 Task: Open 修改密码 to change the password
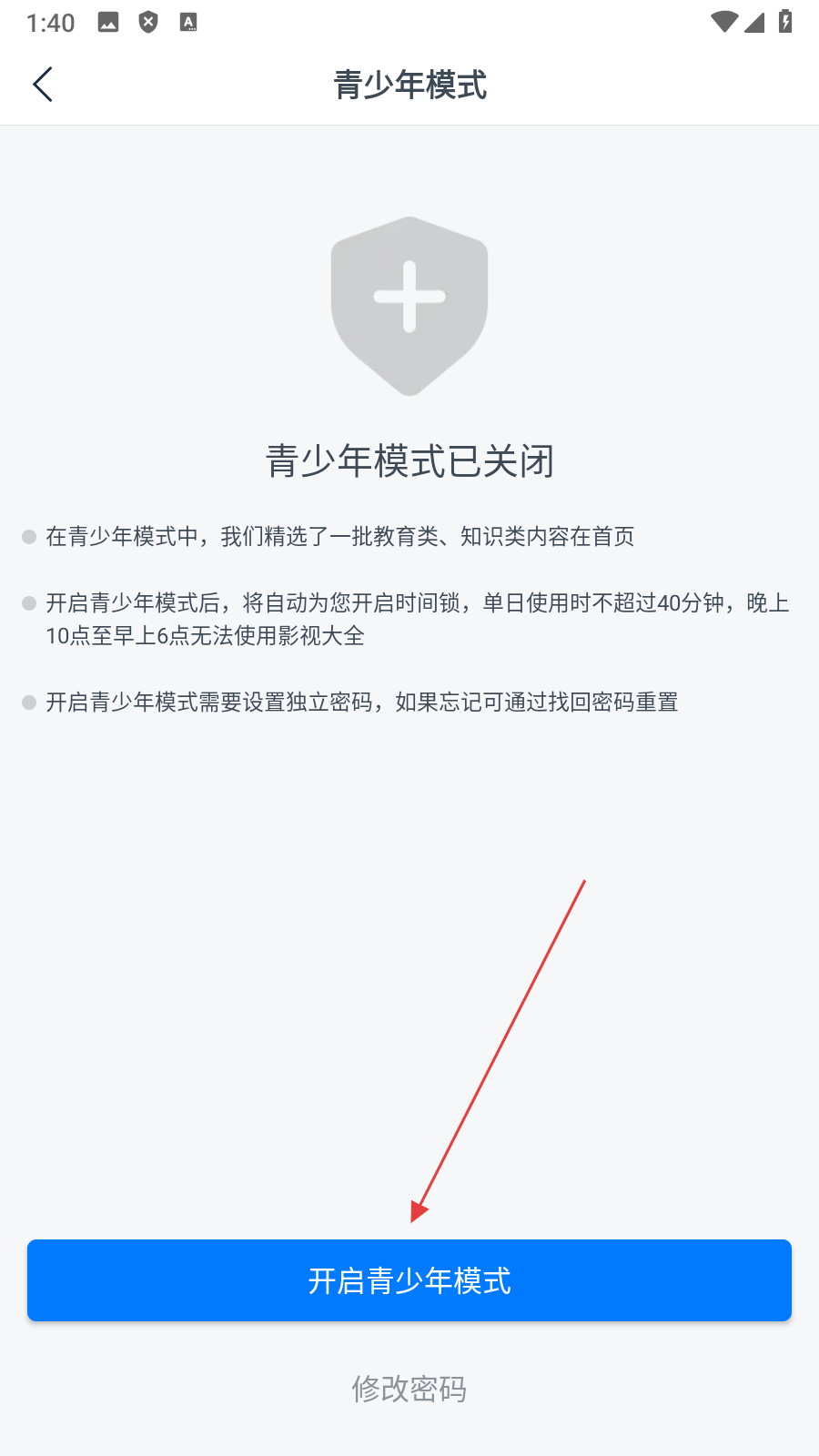(x=409, y=1389)
